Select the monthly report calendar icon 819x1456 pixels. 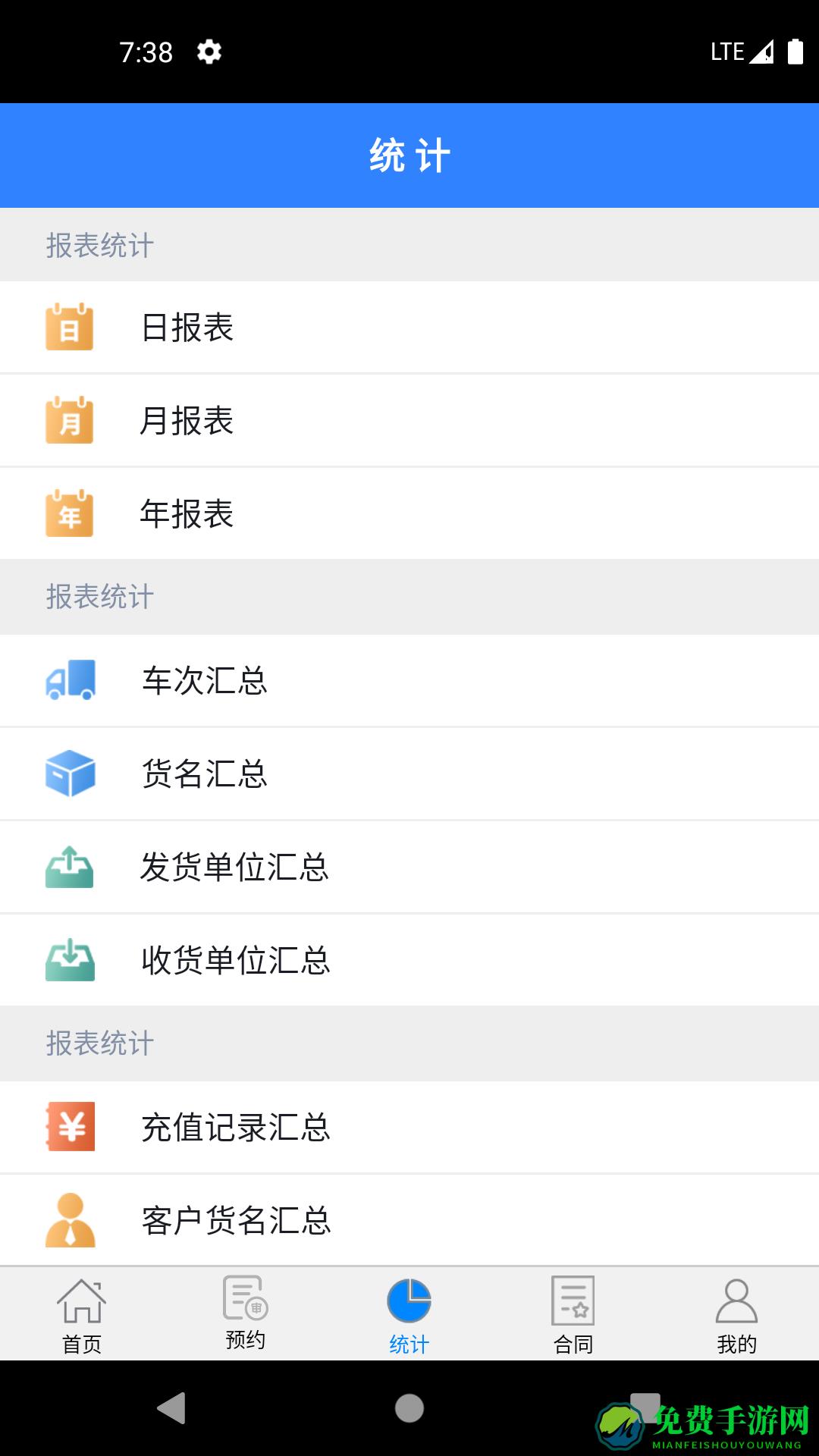[70, 421]
